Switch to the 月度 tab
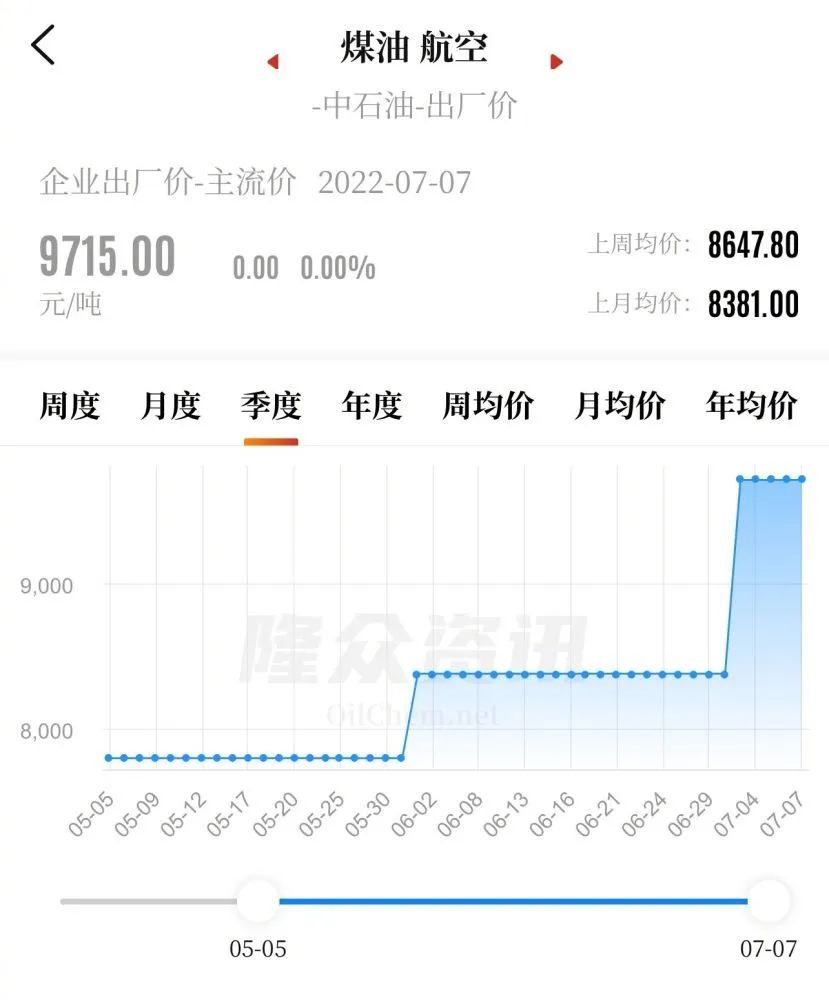Image resolution: width=829 pixels, height=1000 pixels. pos(170,406)
